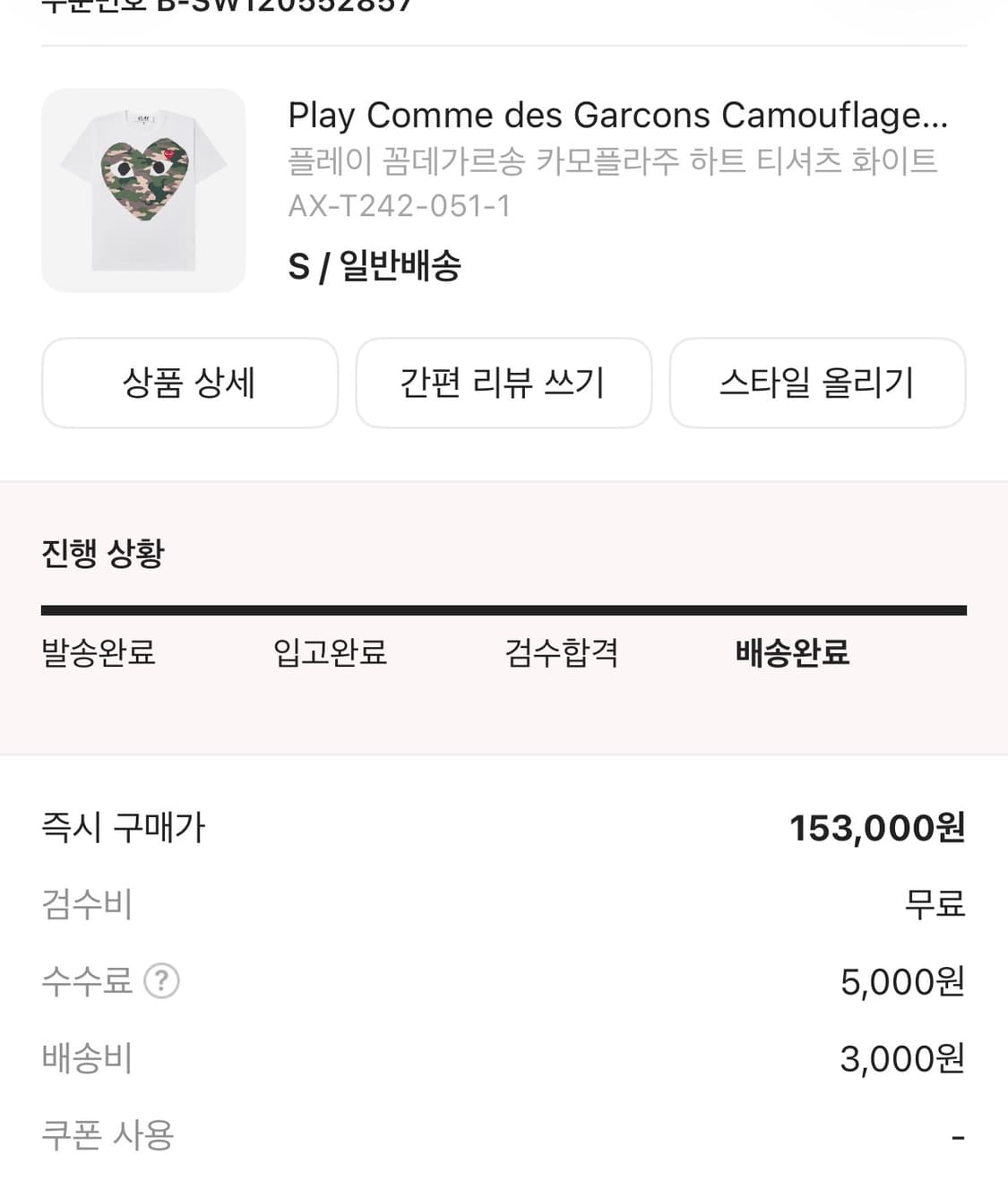Viewport: 1008px width, 1190px height.
Task: Click the size label S / 일반배송
Action: pyautogui.click(x=374, y=265)
